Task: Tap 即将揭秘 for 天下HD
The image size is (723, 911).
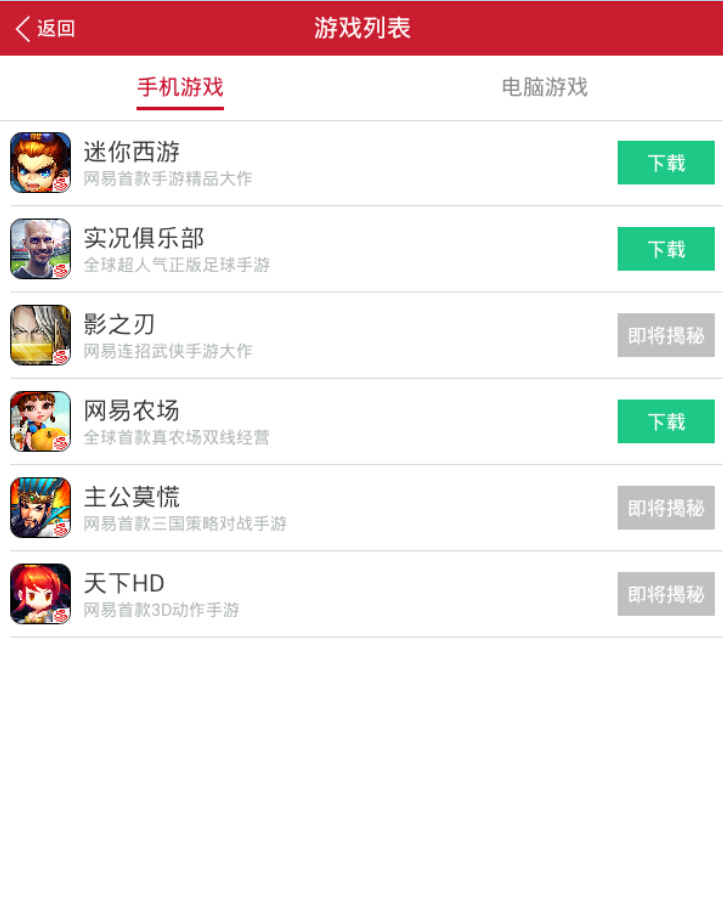Action: pyautogui.click(x=665, y=593)
